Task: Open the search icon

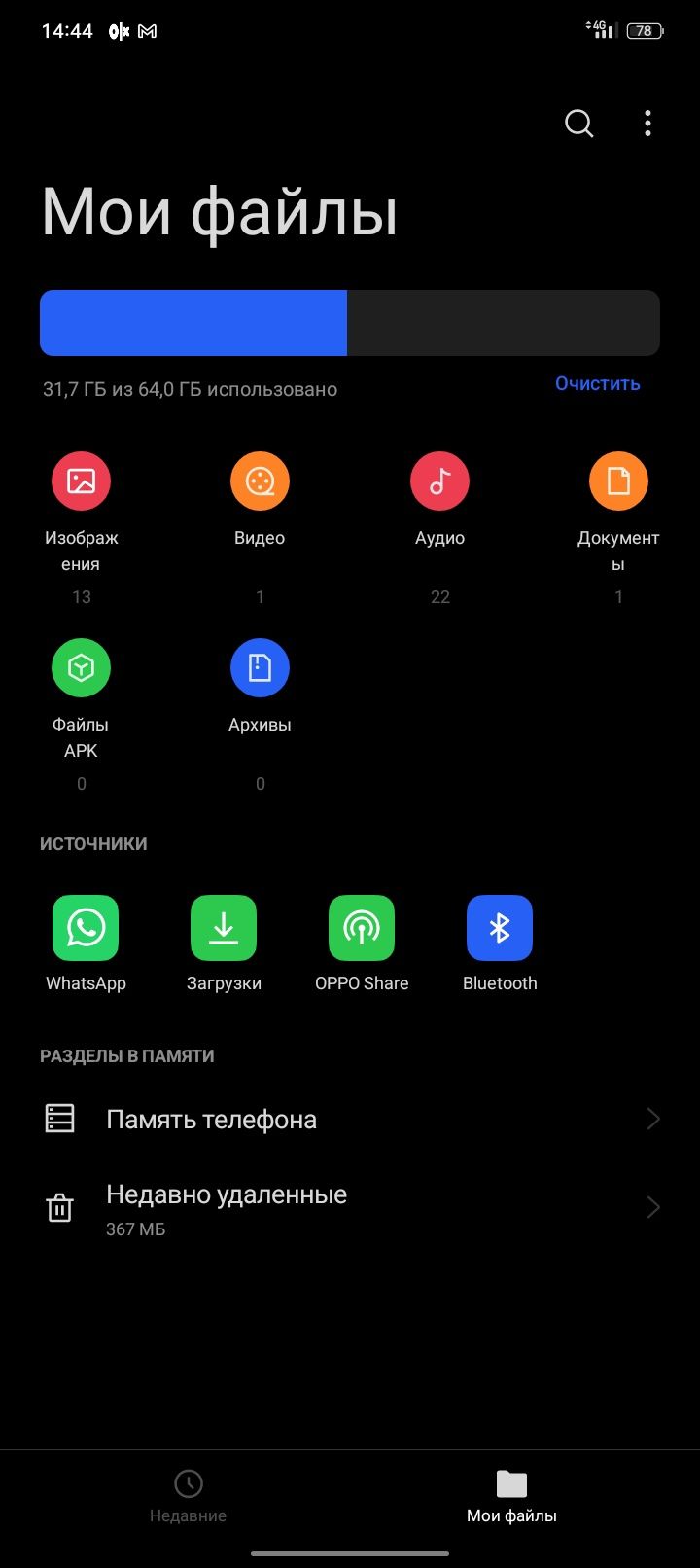Action: (x=578, y=124)
